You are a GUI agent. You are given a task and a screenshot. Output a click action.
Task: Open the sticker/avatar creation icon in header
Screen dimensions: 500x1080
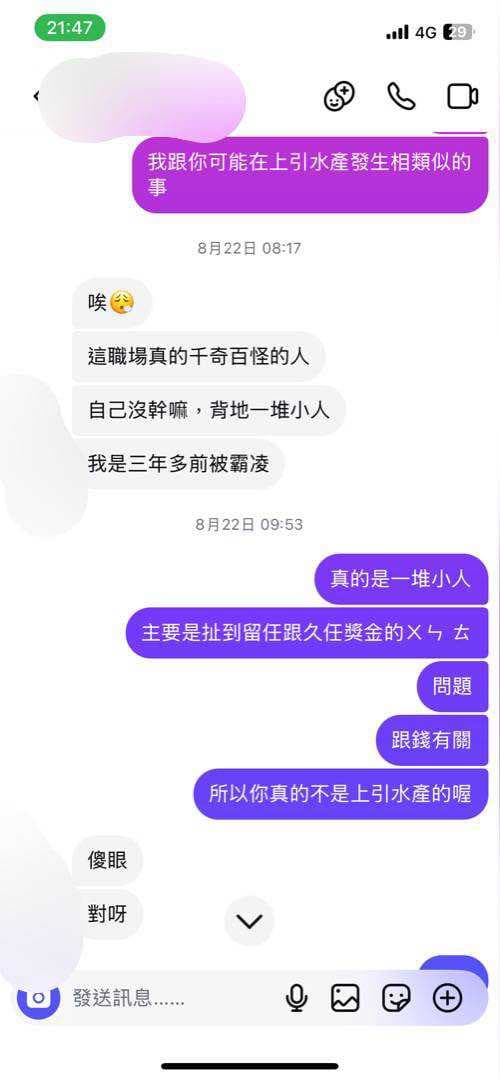click(339, 96)
